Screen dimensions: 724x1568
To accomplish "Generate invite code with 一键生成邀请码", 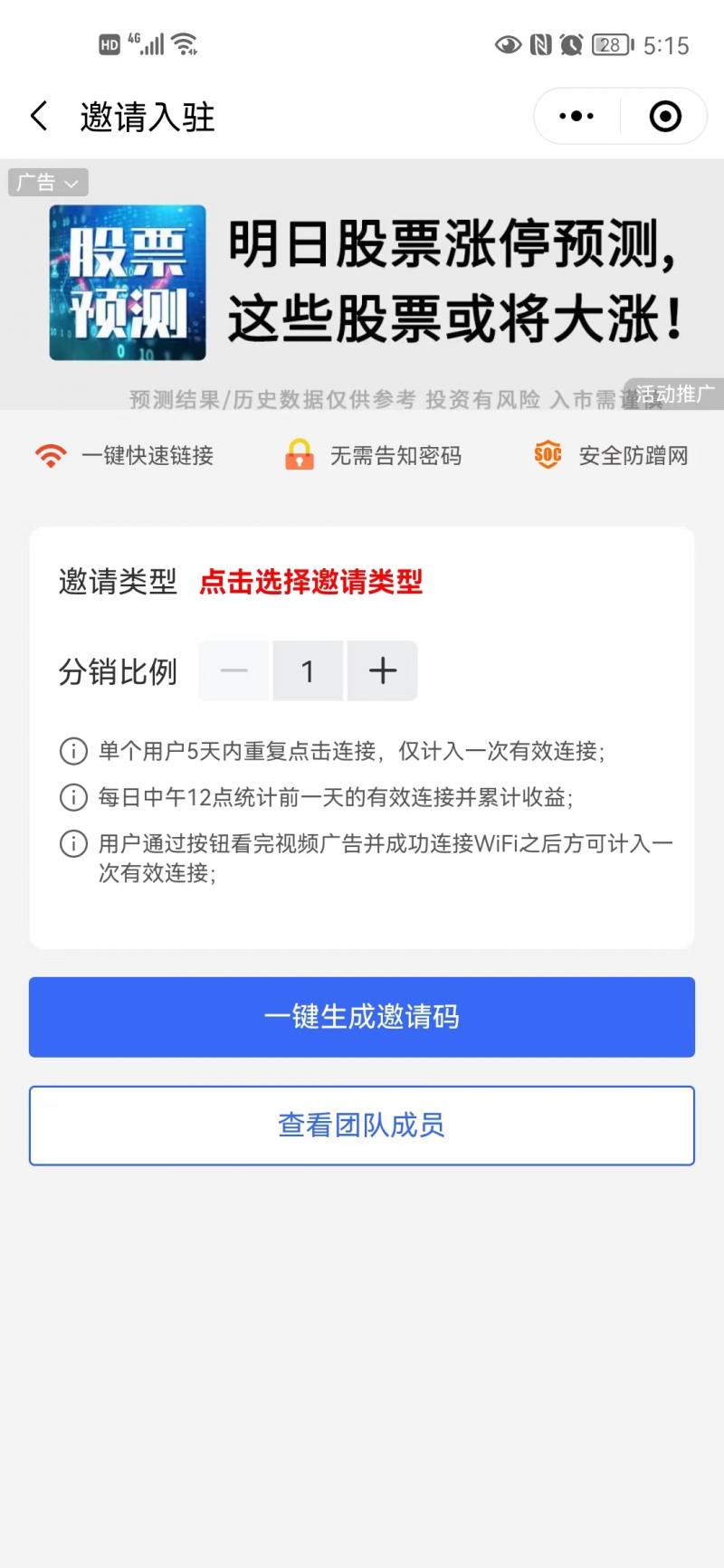I will point(362,1017).
